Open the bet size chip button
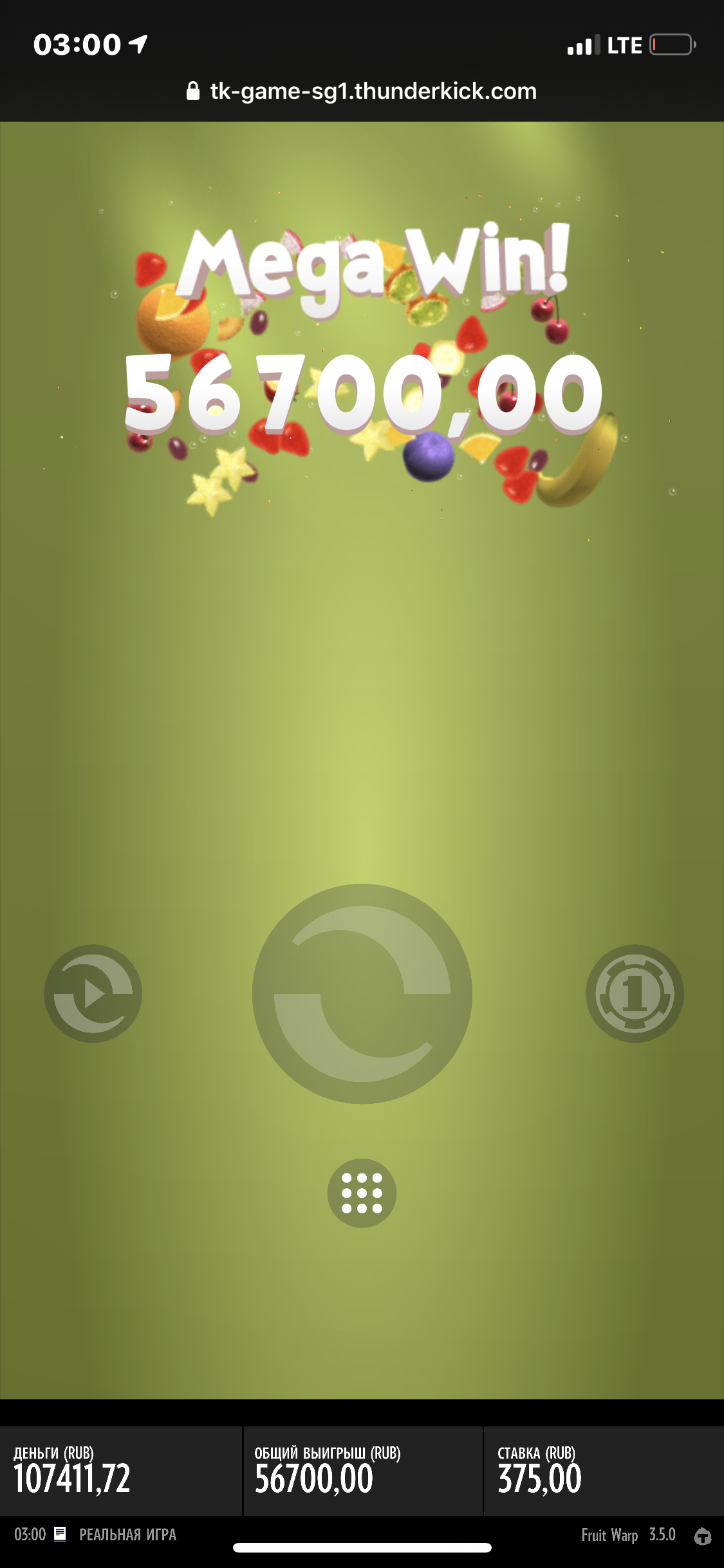This screenshot has height=1568, width=724. [635, 993]
